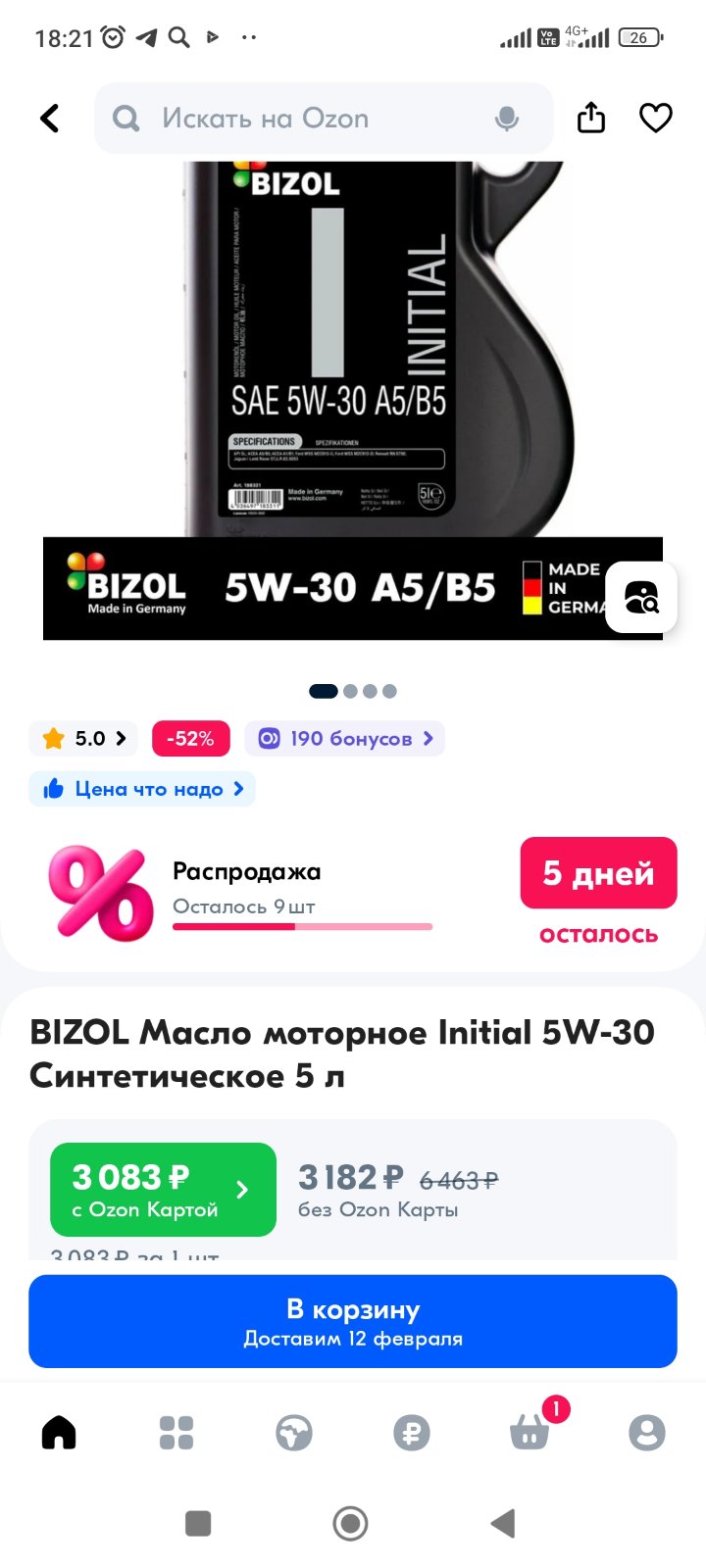Go back using the top-left arrow
Viewport: 706px width, 1568px height.
pyautogui.click(x=50, y=119)
